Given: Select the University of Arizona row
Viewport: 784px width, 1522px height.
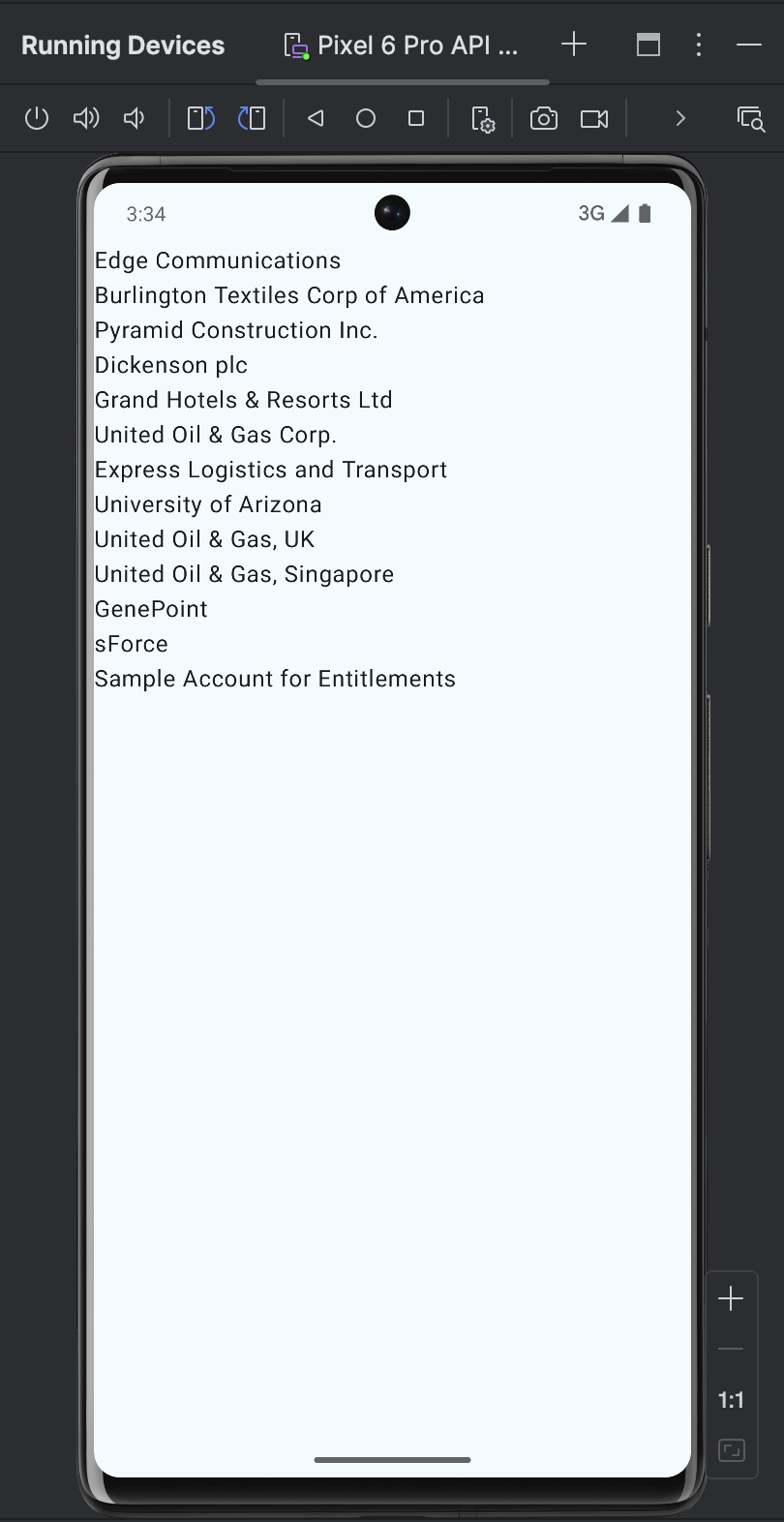Looking at the screenshot, I should pos(208,504).
